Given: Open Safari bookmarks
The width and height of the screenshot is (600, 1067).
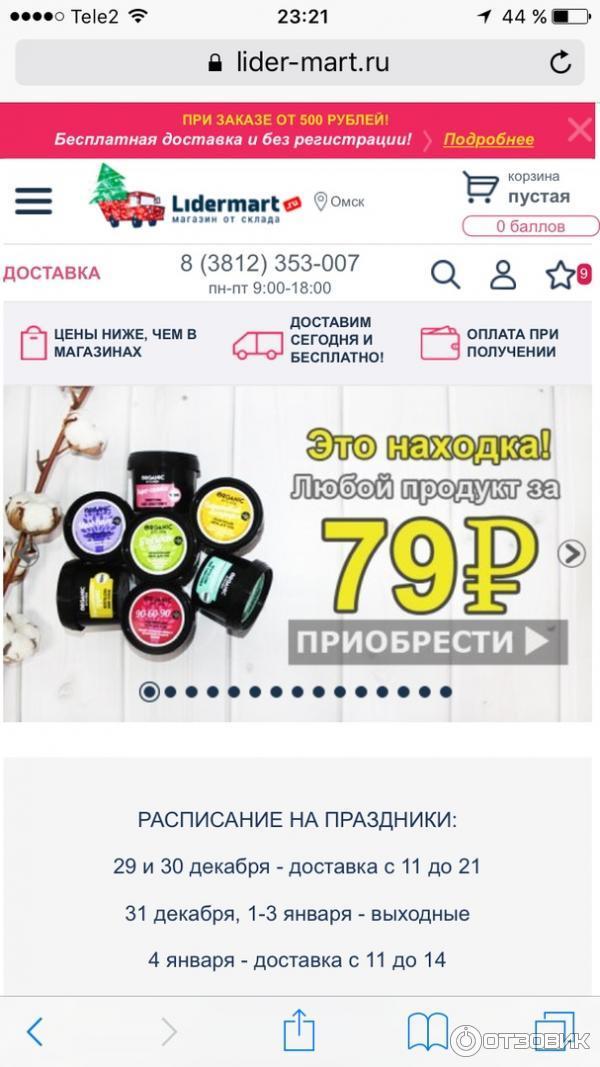Looking at the screenshot, I should pyautogui.click(x=427, y=1031).
